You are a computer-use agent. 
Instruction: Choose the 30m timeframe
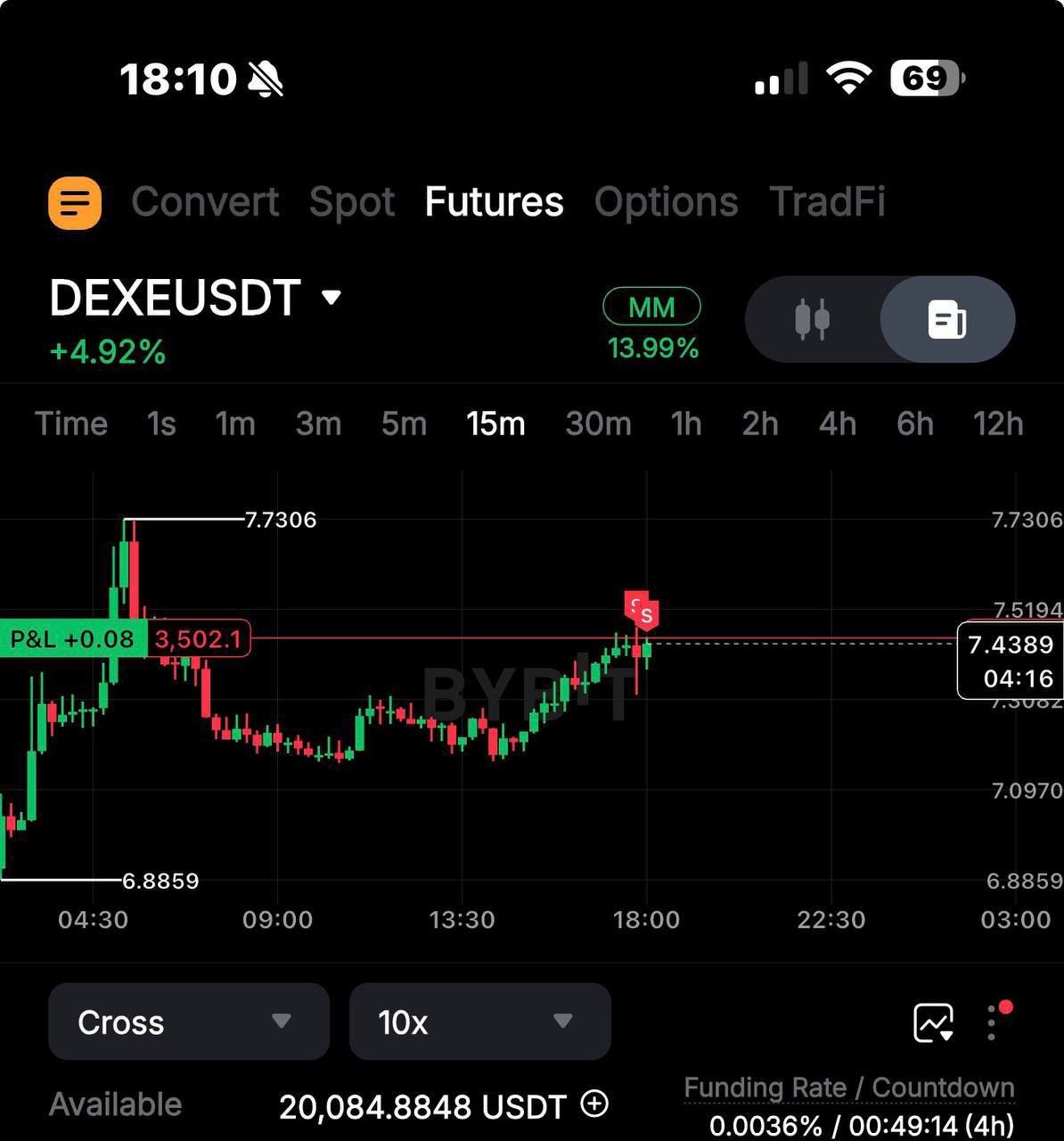(x=598, y=423)
